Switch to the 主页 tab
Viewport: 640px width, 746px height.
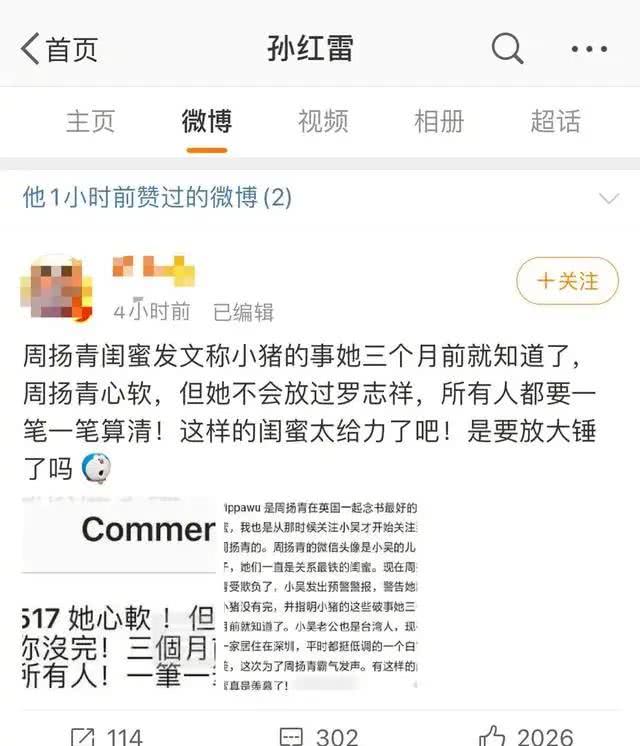pyautogui.click(x=90, y=122)
